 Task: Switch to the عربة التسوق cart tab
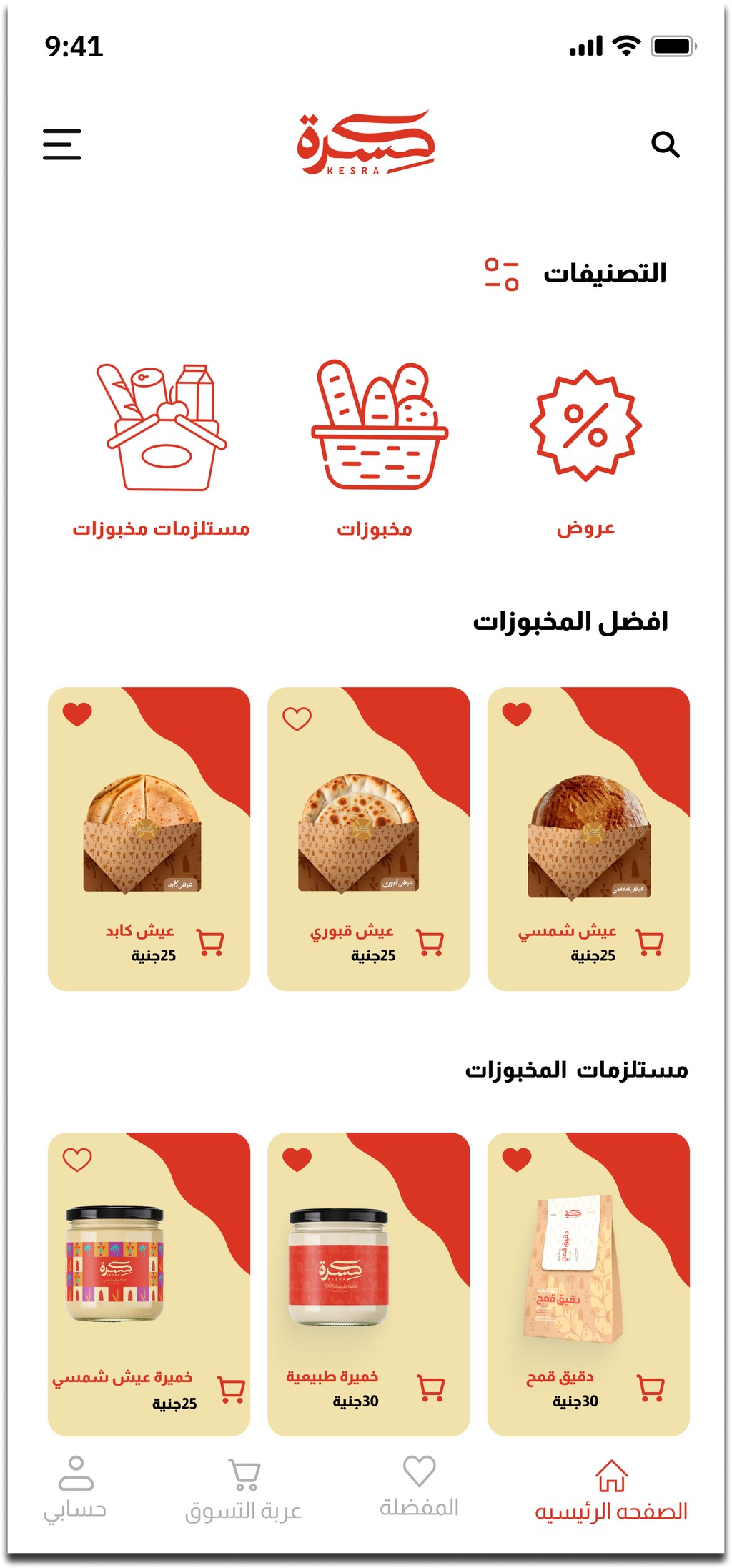tap(244, 1489)
